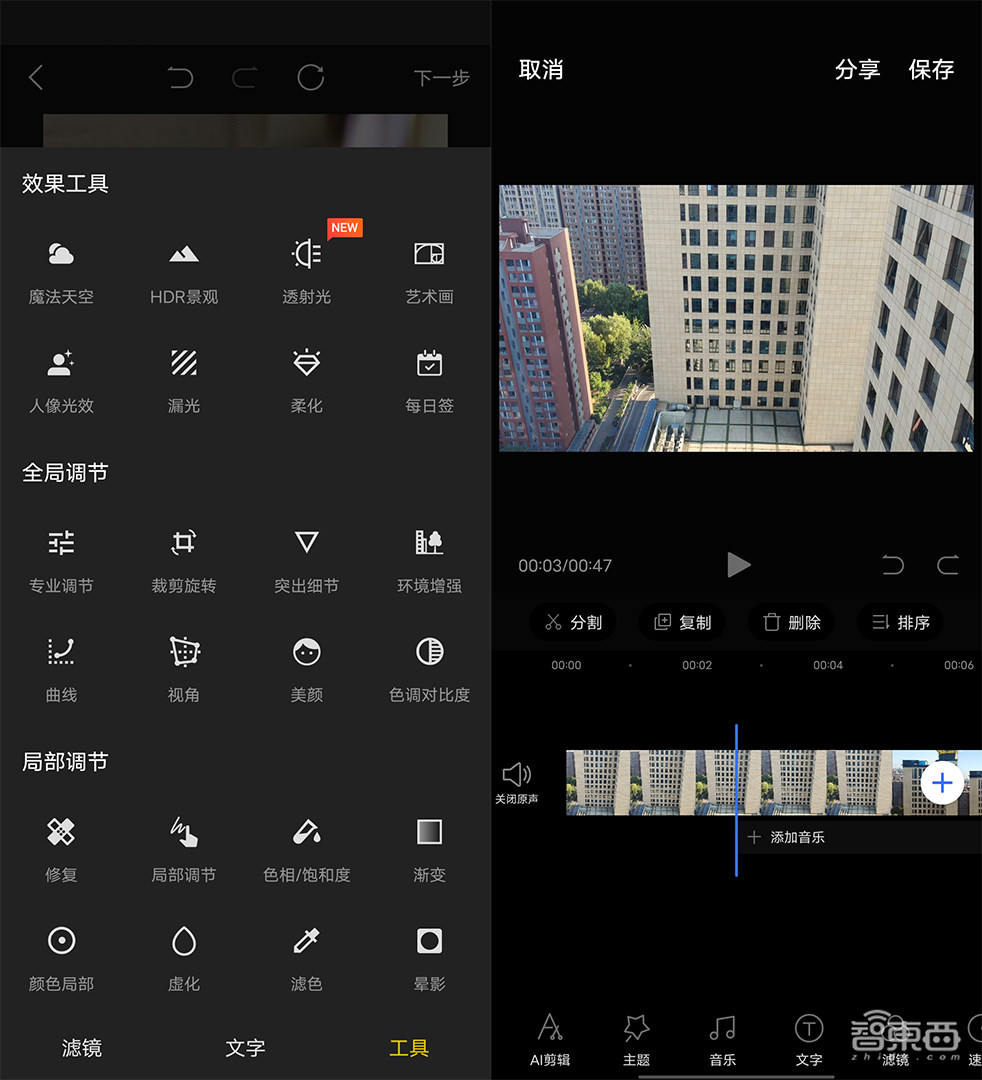The width and height of the screenshot is (982, 1080).
Task: Select the 艺术画 art painting effect
Action: coord(428,268)
